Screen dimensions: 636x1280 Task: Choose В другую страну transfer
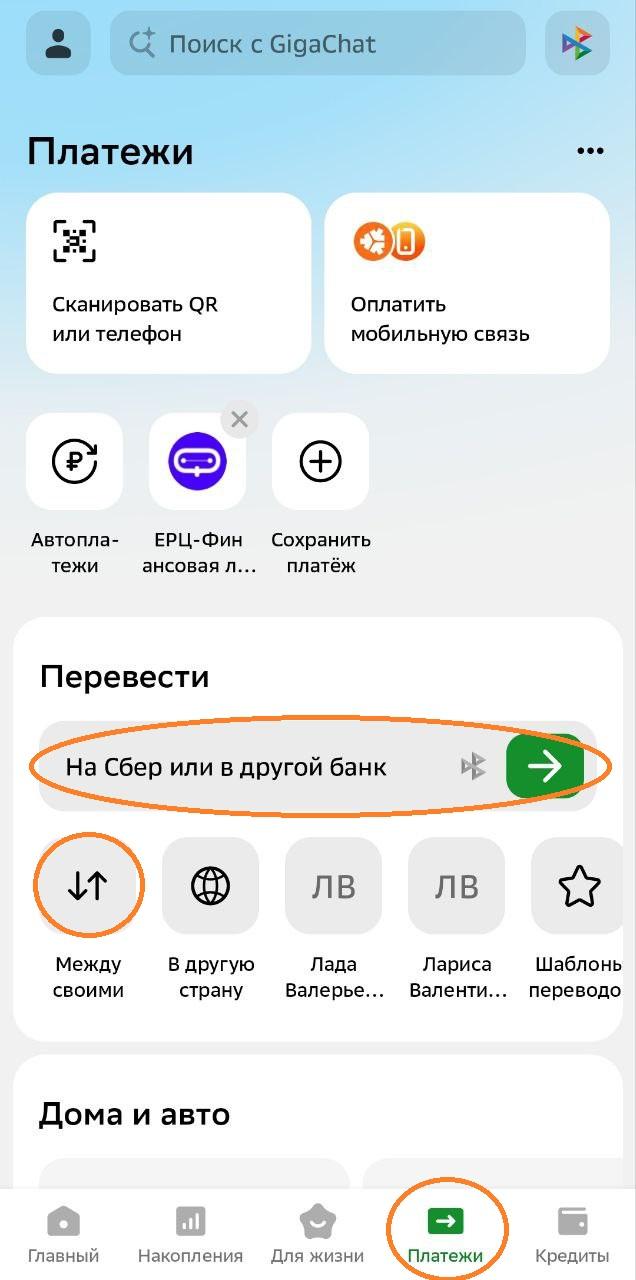point(211,886)
